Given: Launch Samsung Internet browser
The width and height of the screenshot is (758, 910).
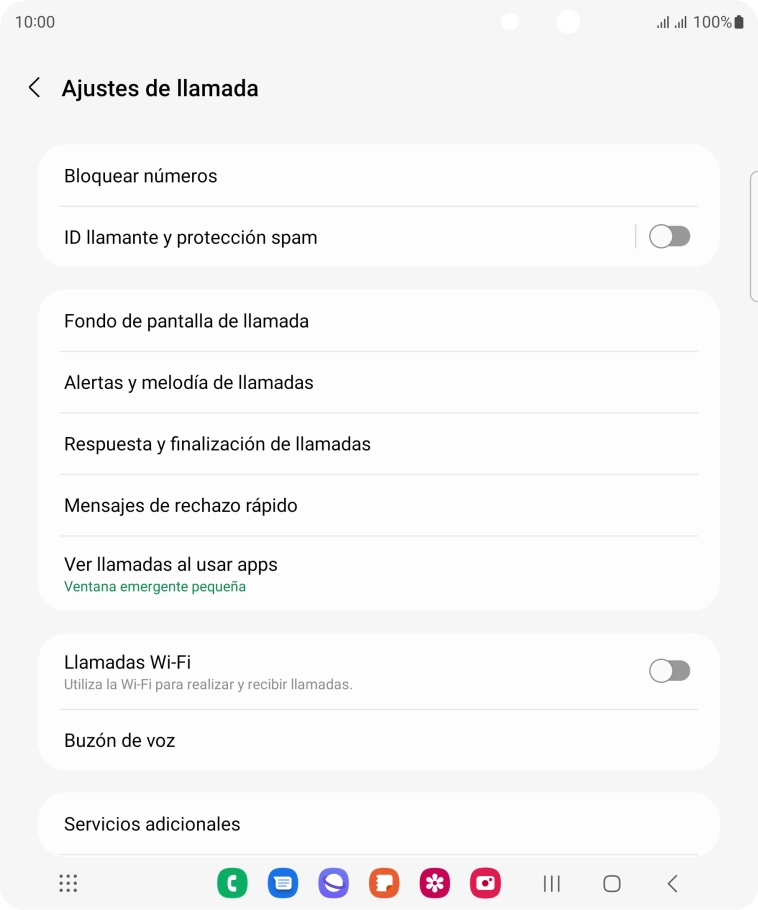Looking at the screenshot, I should pyautogui.click(x=333, y=883).
